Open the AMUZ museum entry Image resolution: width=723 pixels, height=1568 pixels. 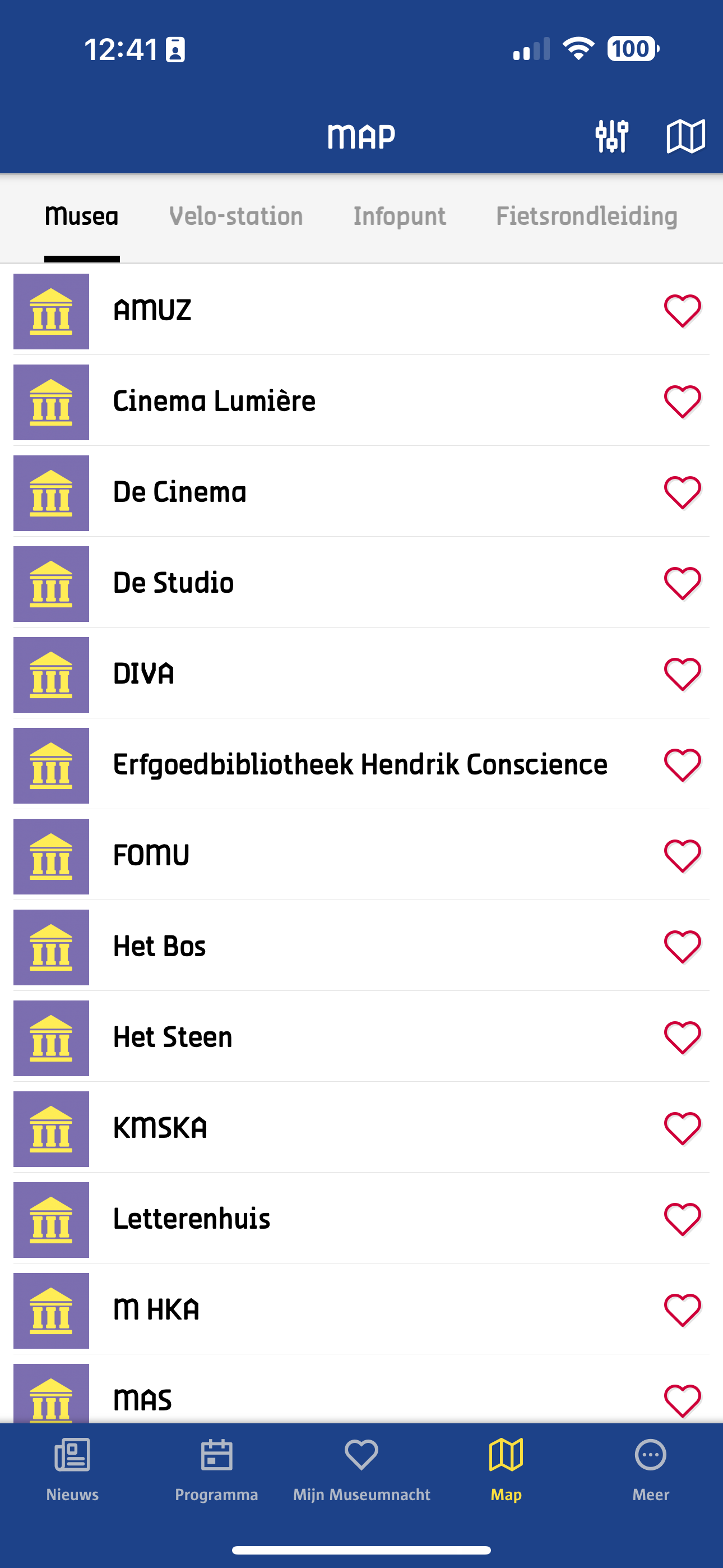[x=152, y=311]
